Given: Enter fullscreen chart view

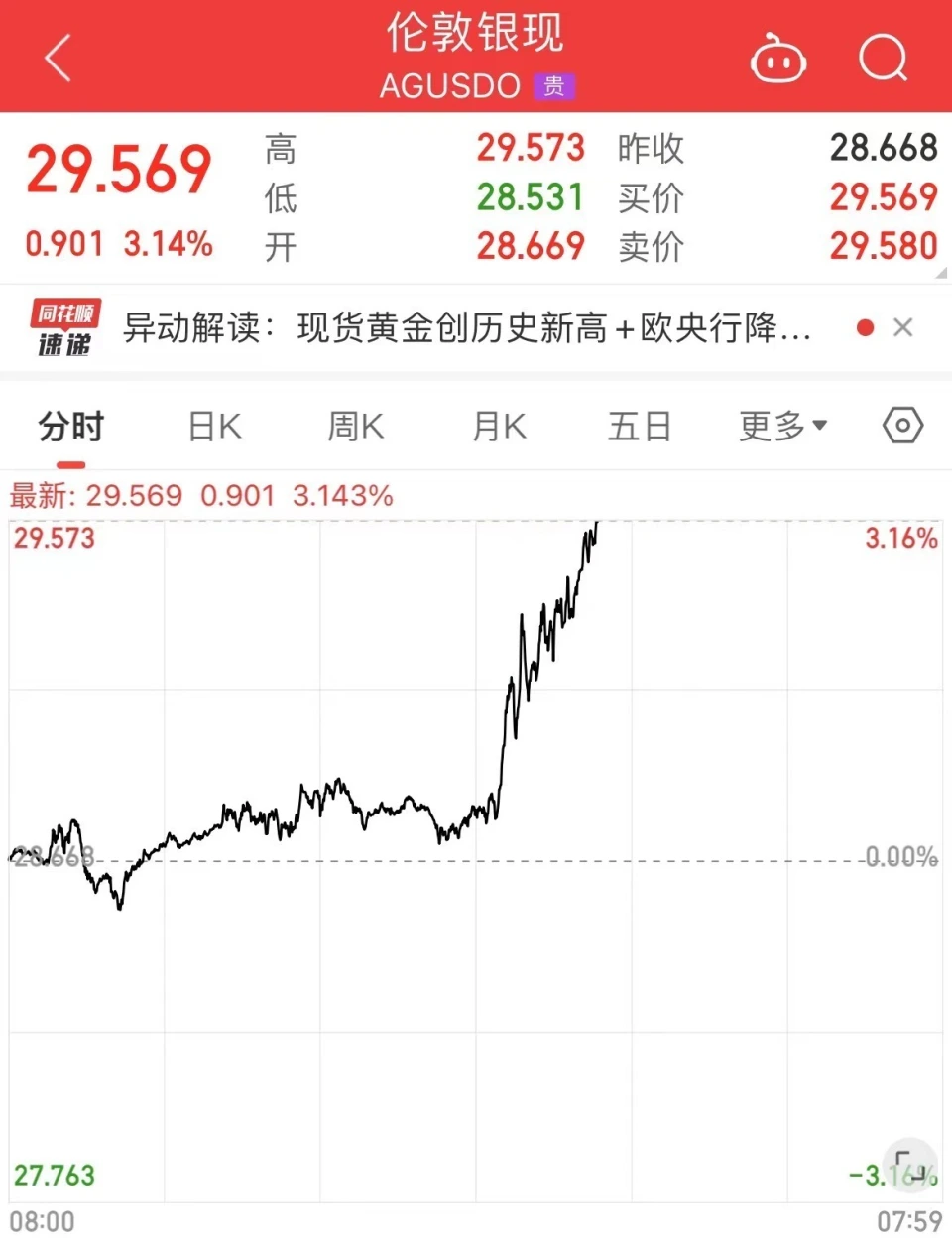Looking at the screenshot, I should [x=909, y=1165].
